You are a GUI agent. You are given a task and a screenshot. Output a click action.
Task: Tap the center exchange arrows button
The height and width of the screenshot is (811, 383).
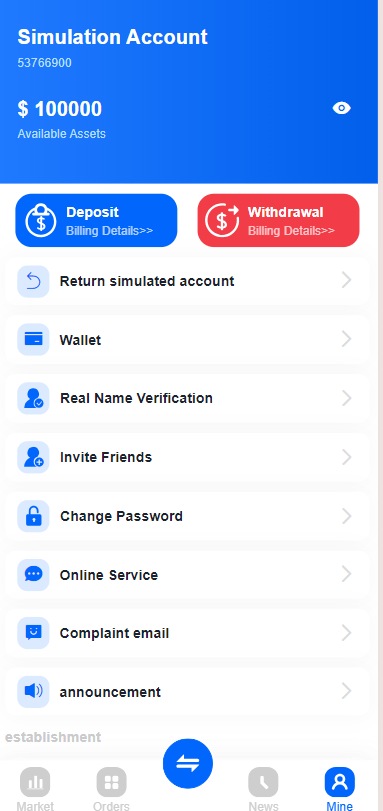click(188, 763)
